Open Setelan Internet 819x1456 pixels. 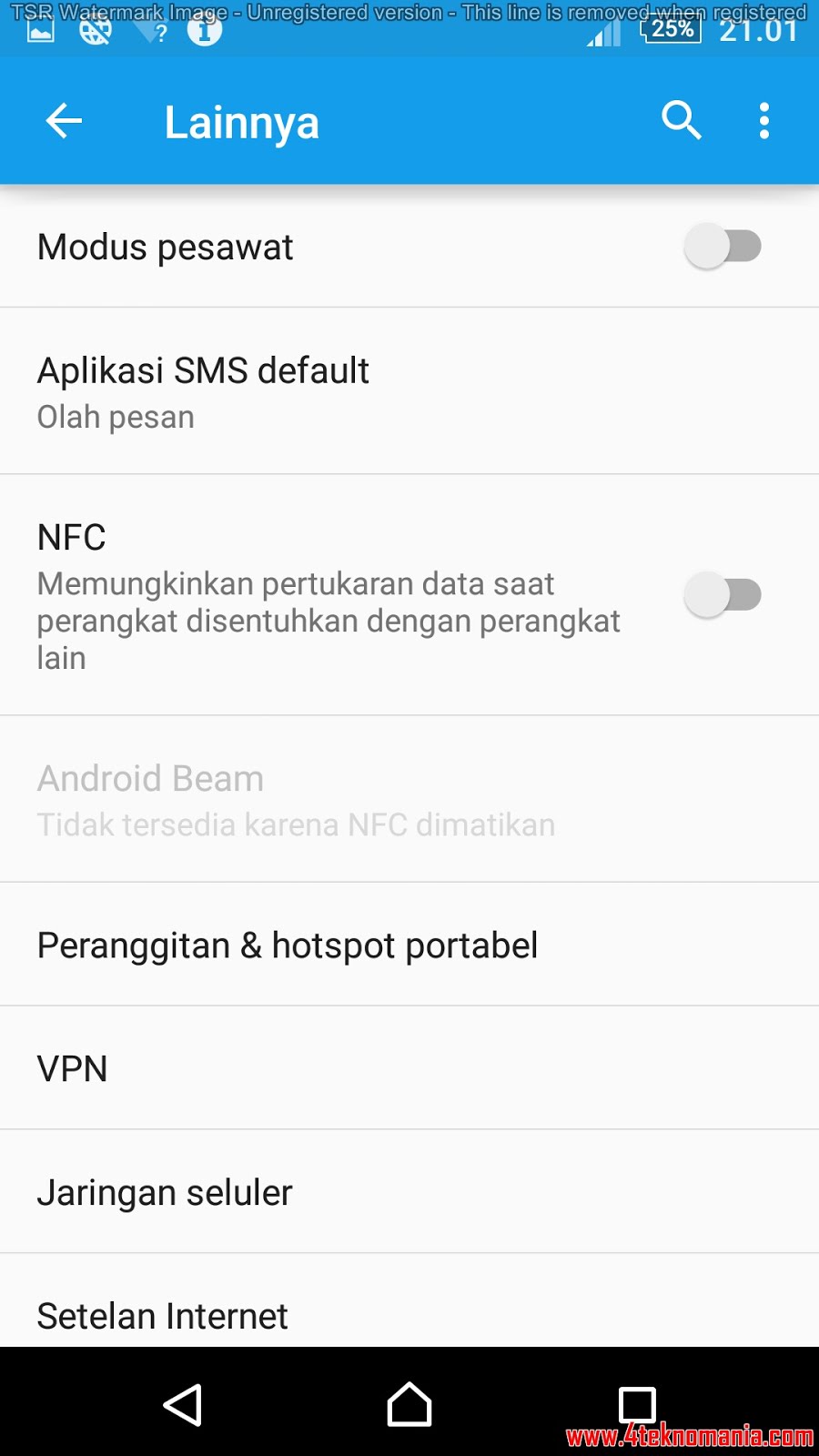pos(409,1301)
